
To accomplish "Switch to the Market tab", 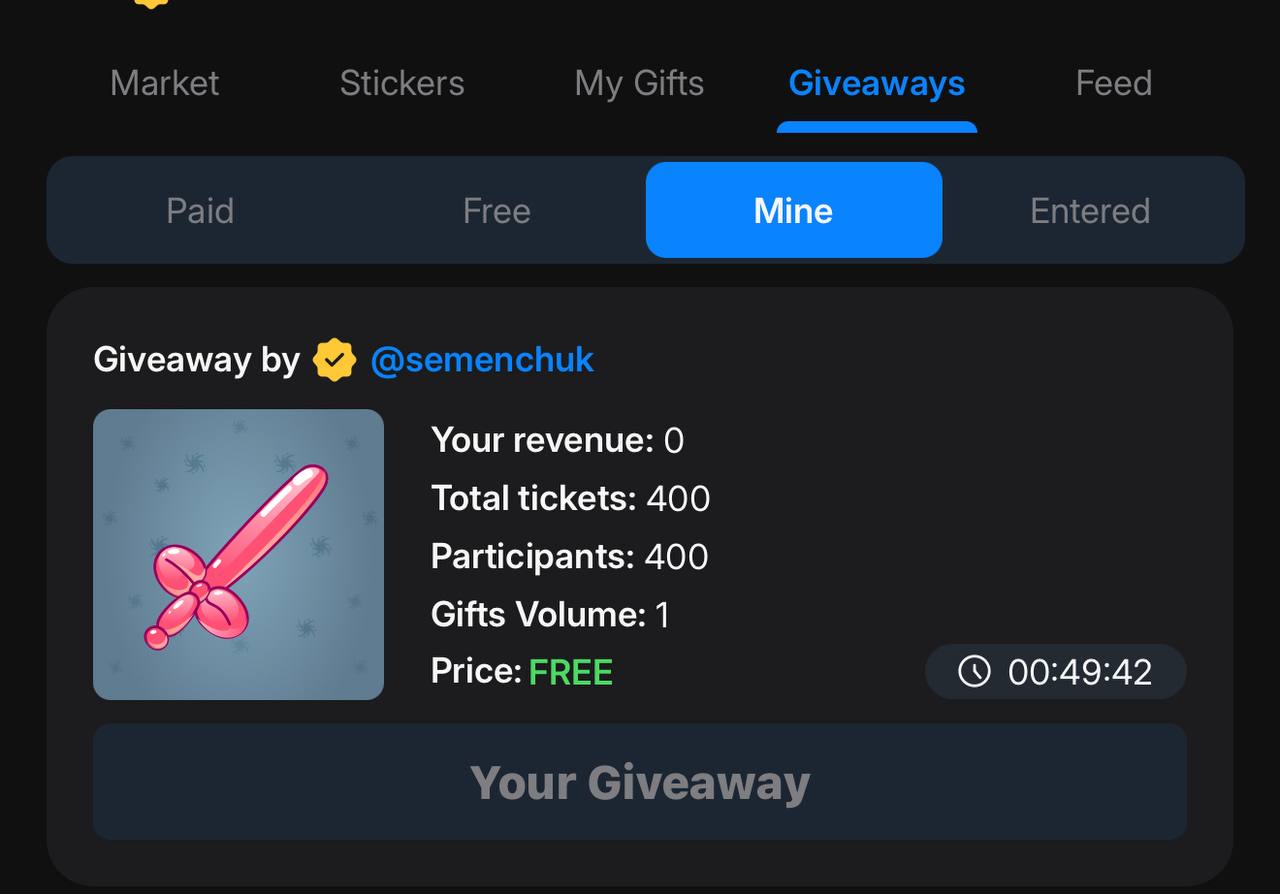I will (x=164, y=83).
